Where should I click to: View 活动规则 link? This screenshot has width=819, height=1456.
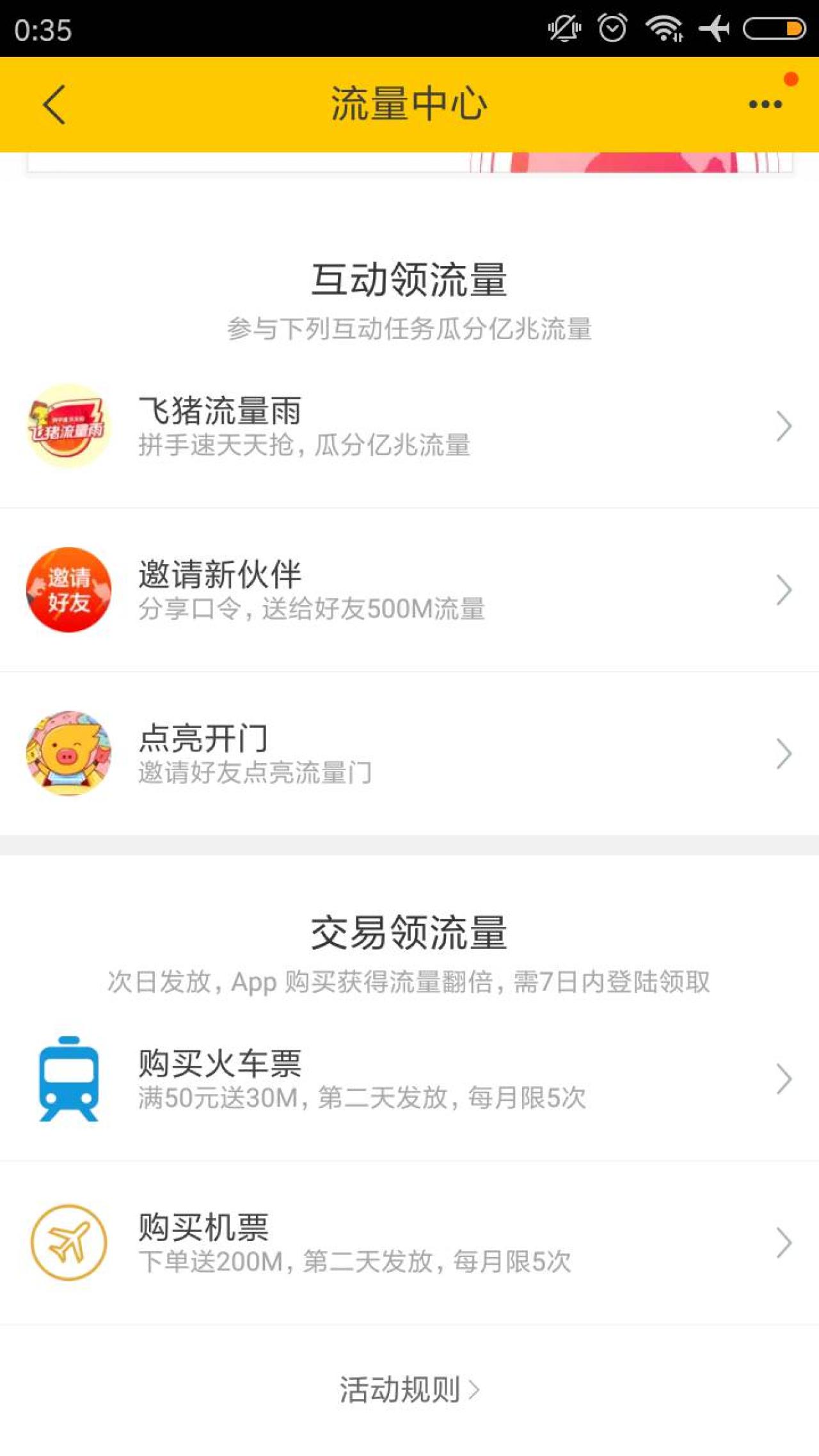[x=408, y=1389]
